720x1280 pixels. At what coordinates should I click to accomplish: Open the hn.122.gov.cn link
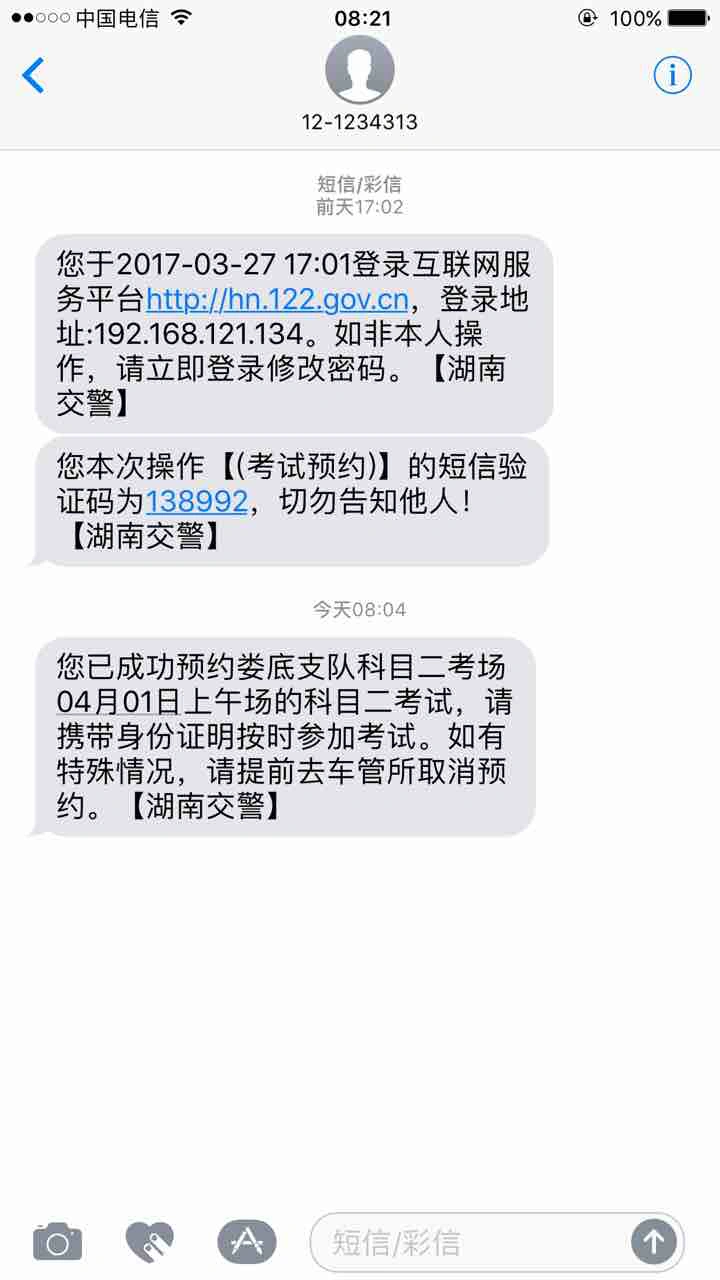coord(277,299)
